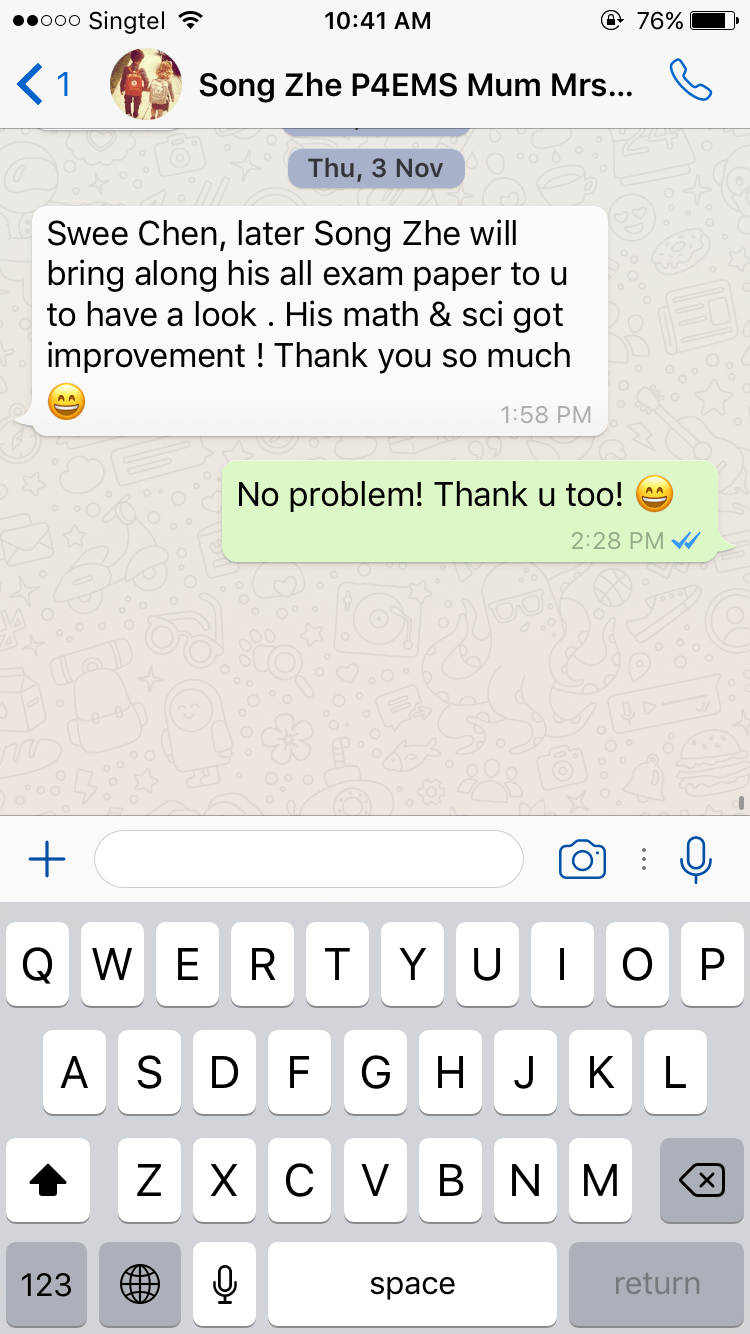This screenshot has height=1334, width=750.
Task: Switch keyboard to numbers with 123
Action: 46,1284
